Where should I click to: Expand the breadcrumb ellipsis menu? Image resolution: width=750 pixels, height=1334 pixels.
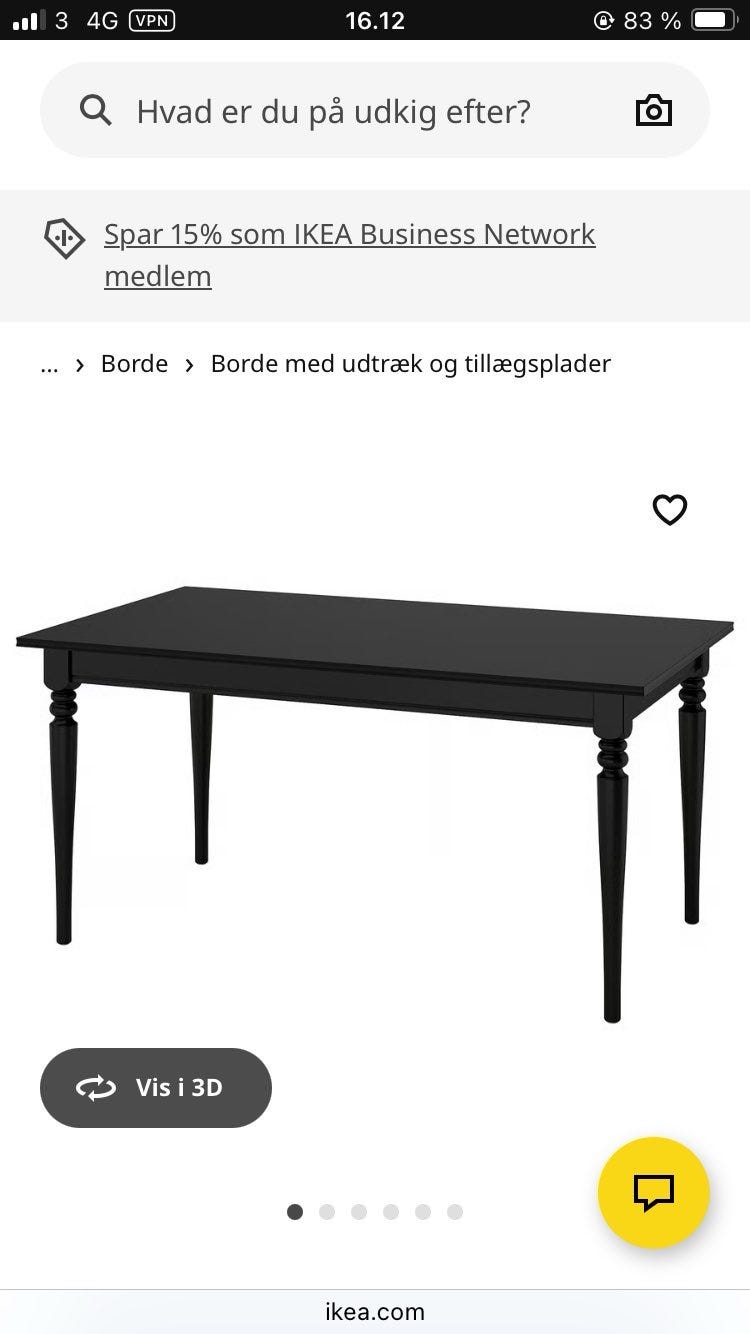(49, 364)
